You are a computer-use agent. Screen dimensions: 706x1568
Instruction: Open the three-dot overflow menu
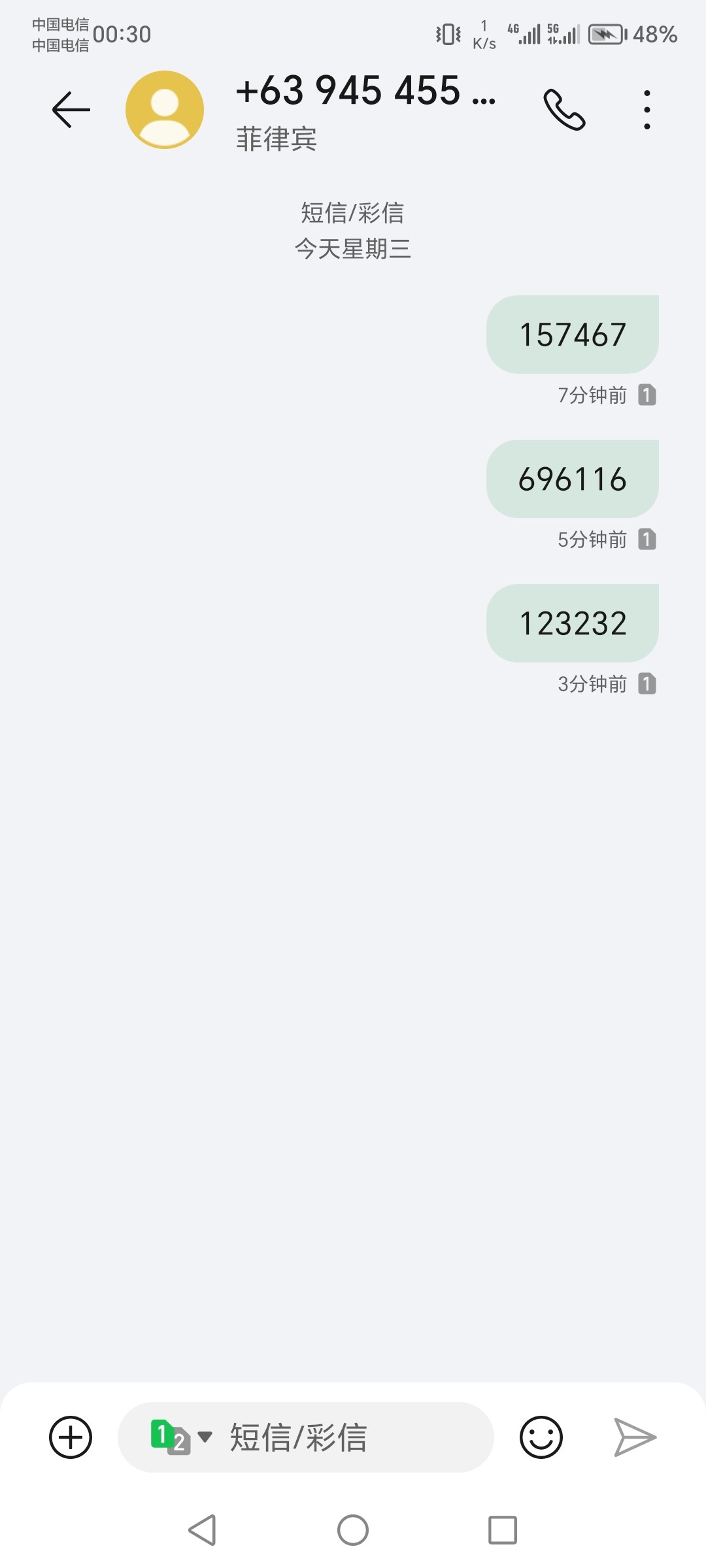pos(647,110)
